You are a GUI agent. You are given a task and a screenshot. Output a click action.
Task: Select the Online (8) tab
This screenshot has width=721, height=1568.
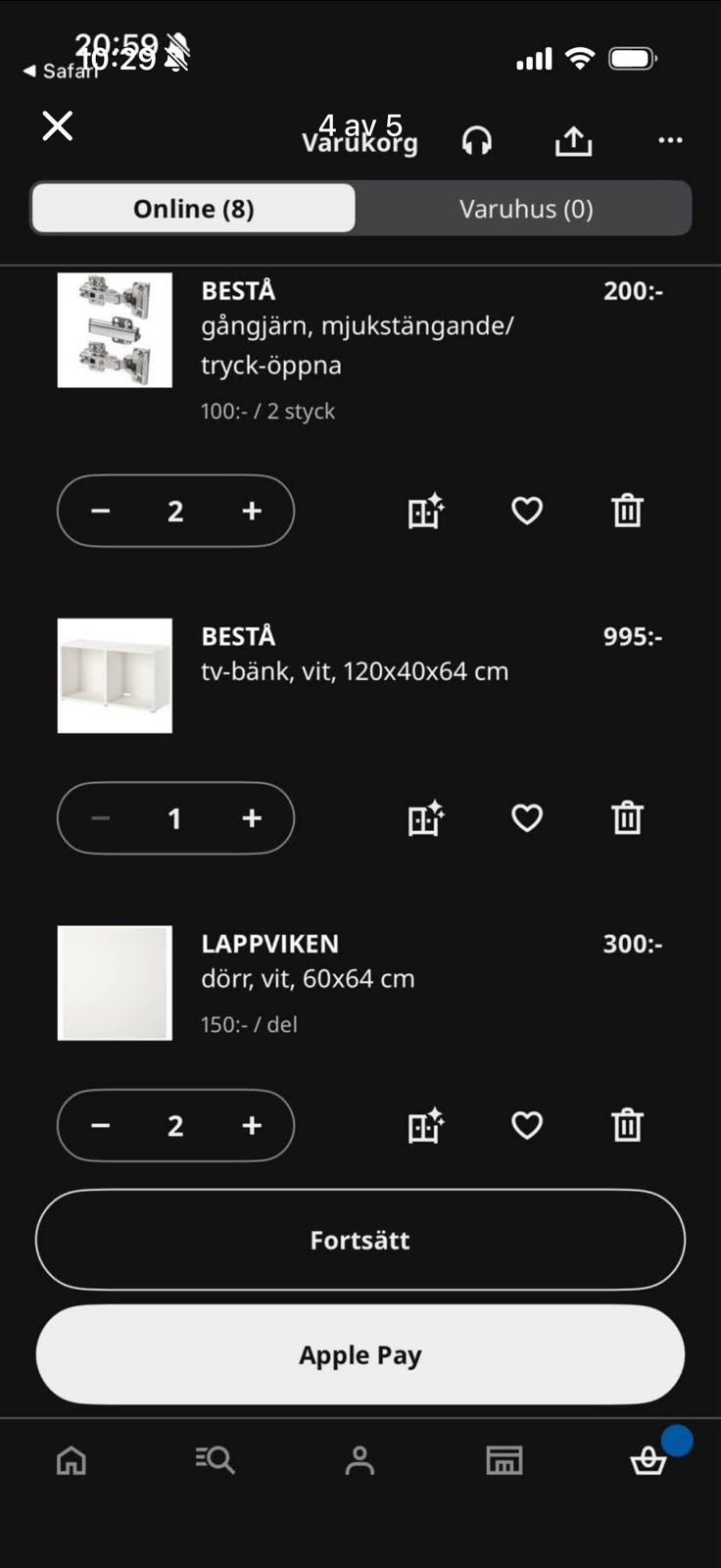pyautogui.click(x=194, y=209)
